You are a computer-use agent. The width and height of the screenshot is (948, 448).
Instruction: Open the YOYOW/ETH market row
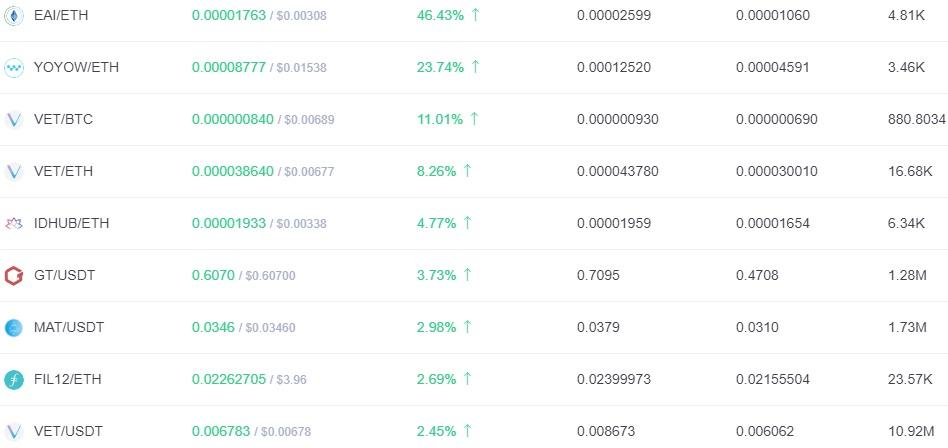[x=76, y=67]
